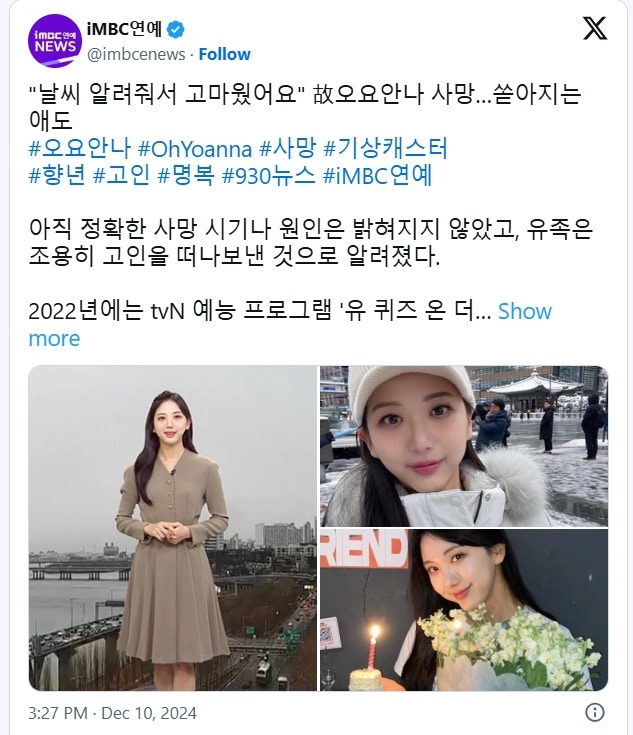Open hashtag #기상캐스터
The image size is (633, 735).
pos(385,149)
